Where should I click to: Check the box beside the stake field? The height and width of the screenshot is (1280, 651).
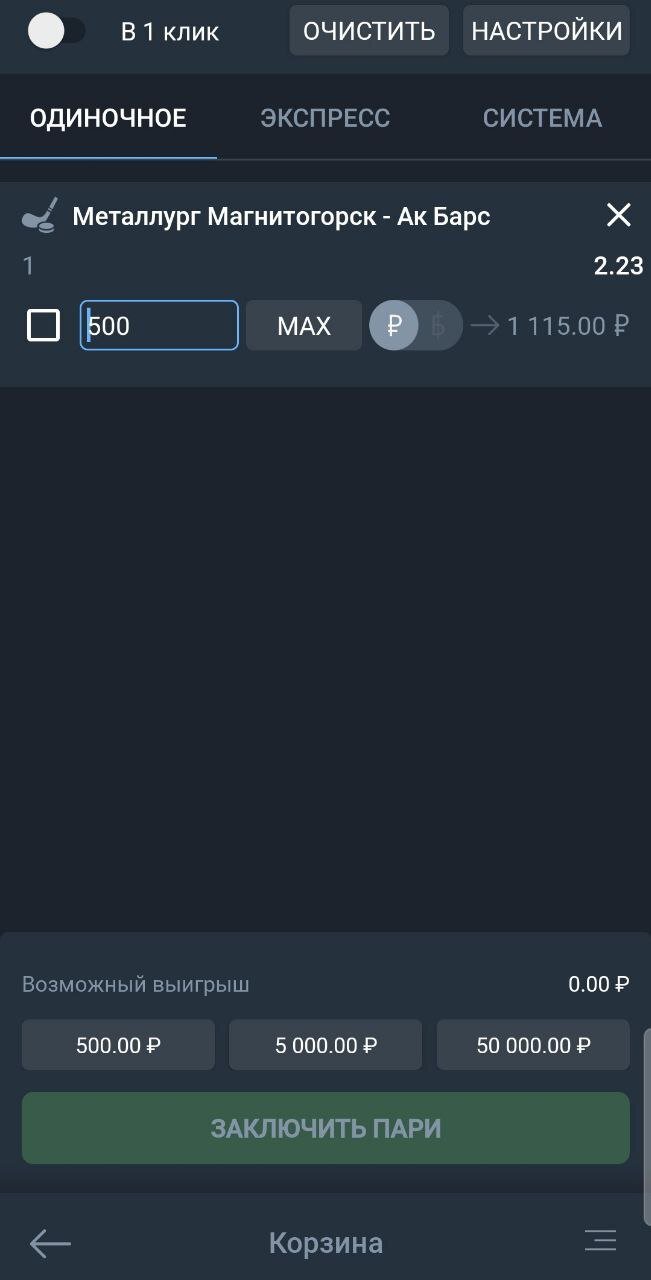43,325
